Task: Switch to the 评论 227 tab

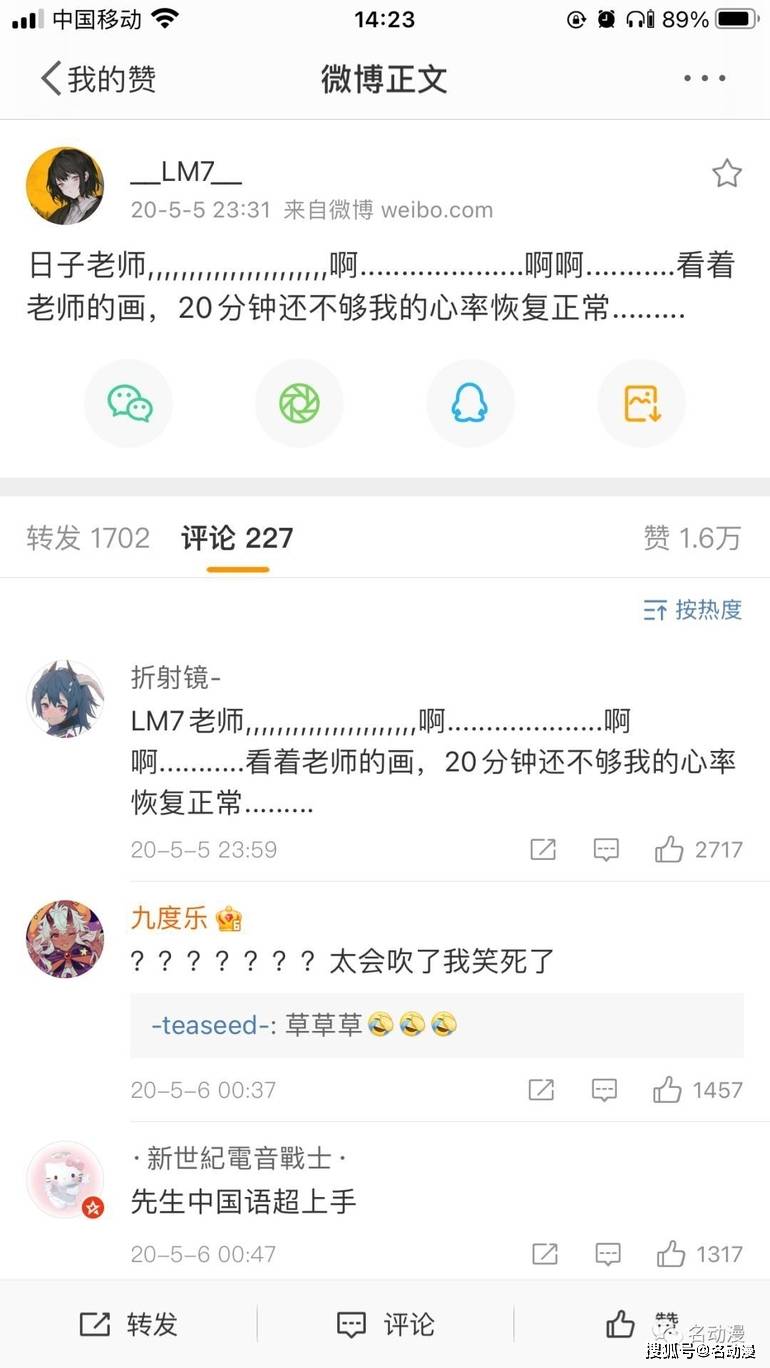Action: 236,538
